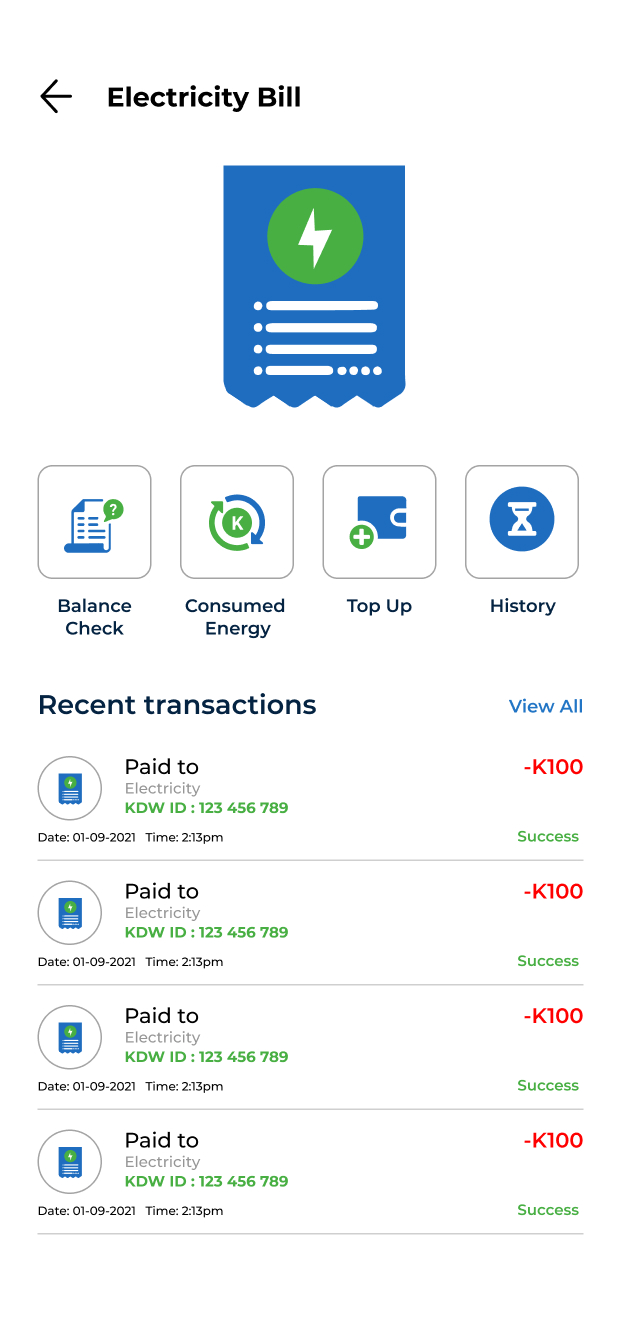The image size is (621, 1344).
Task: Select the Top Up option
Action: click(x=379, y=522)
